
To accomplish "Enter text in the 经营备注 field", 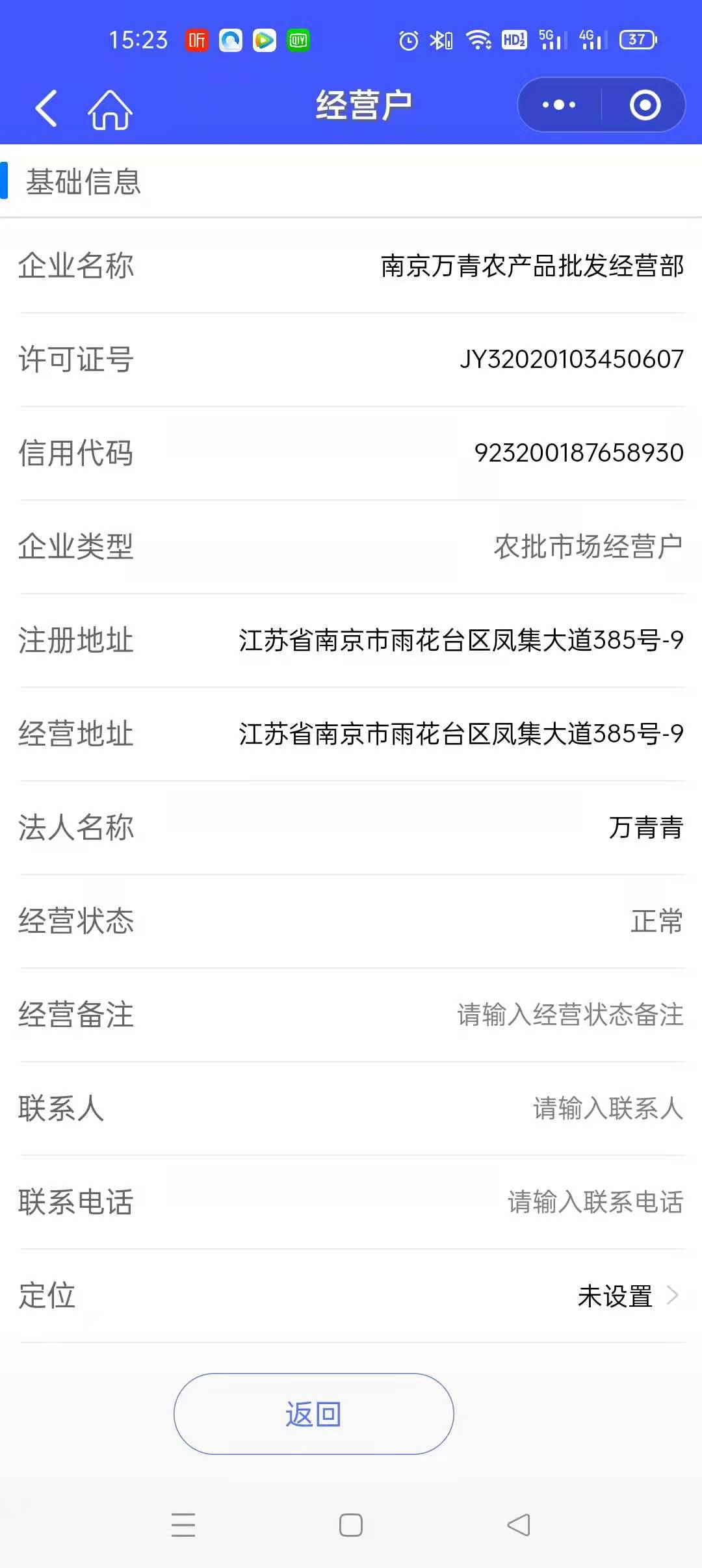I will coord(569,1015).
